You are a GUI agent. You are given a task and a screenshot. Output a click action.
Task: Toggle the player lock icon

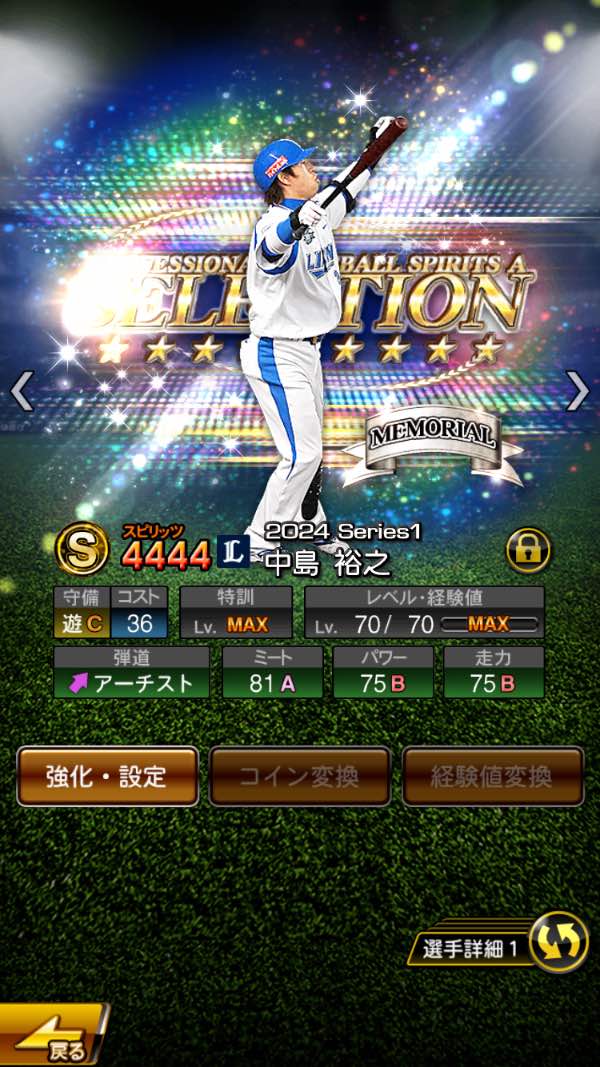tap(527, 549)
